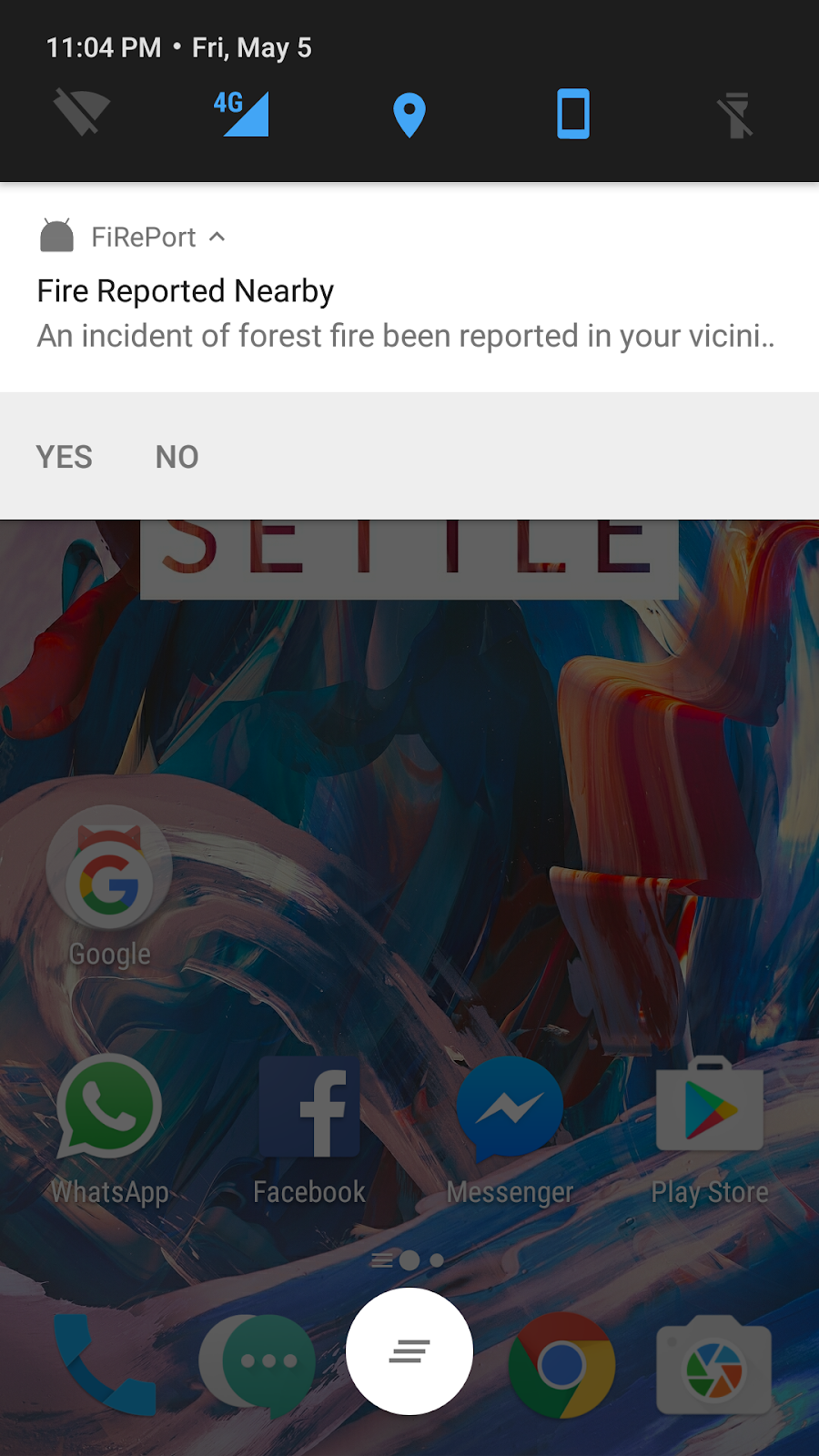Turn on the flashlight

pyautogui.click(x=735, y=115)
